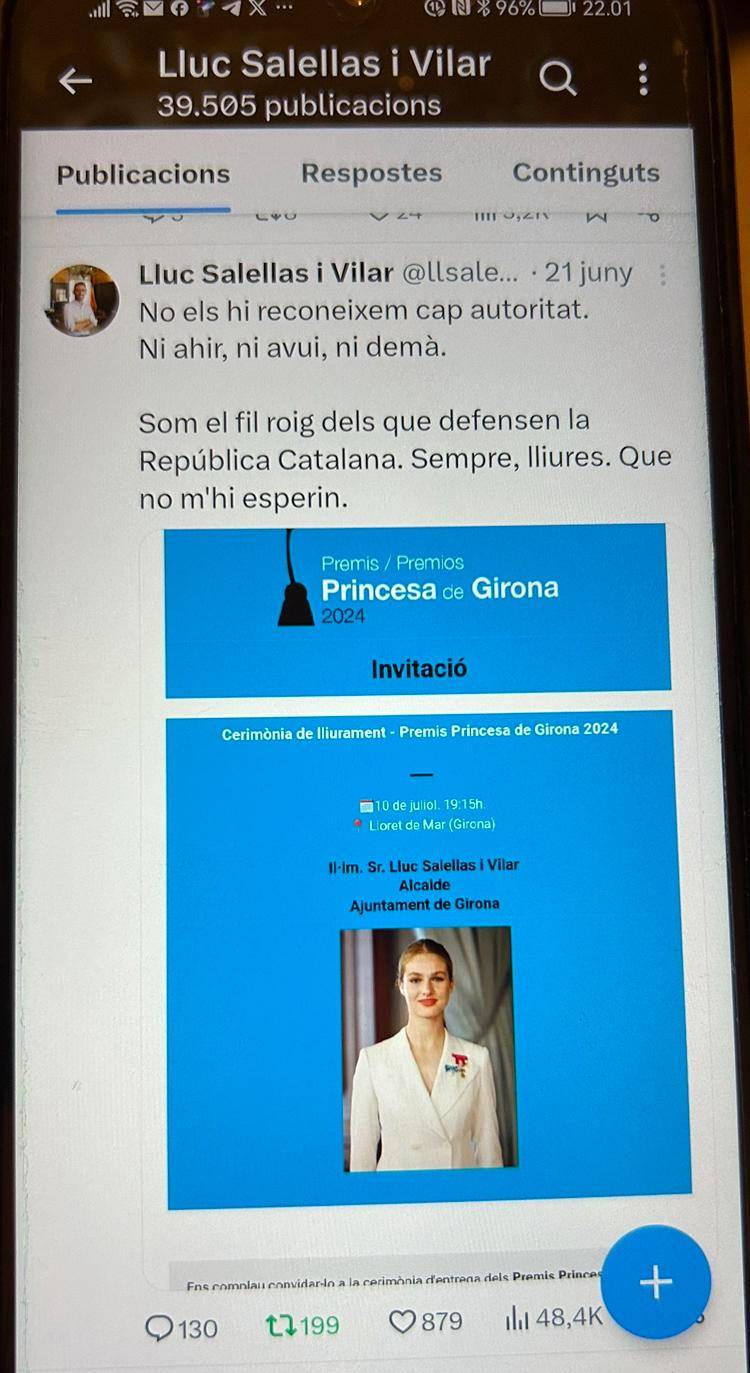750x1373 pixels.
Task: Switch to the Publicacions tab
Action: (x=143, y=174)
